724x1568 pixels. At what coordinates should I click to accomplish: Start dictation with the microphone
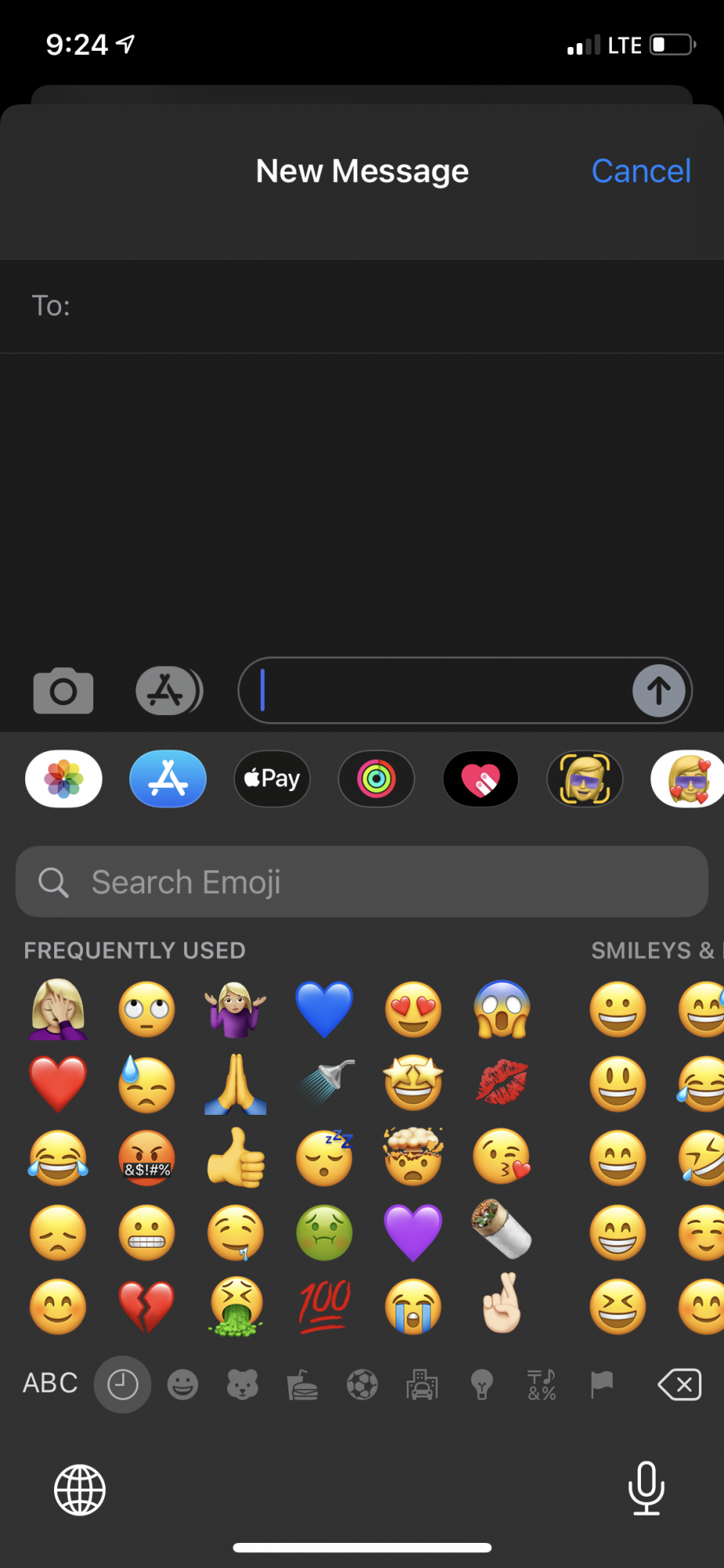pyautogui.click(x=646, y=1488)
